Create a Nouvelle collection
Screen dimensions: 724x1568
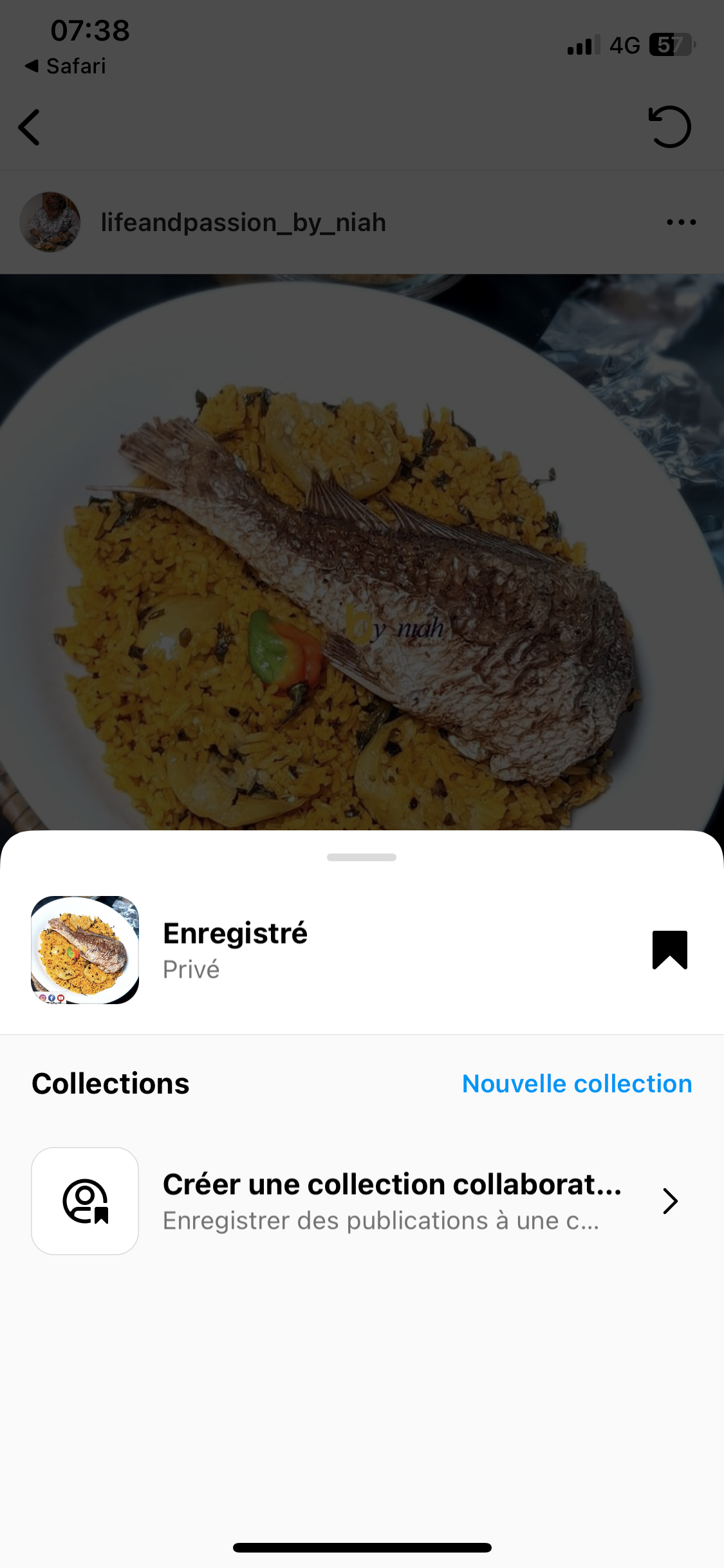577,1084
